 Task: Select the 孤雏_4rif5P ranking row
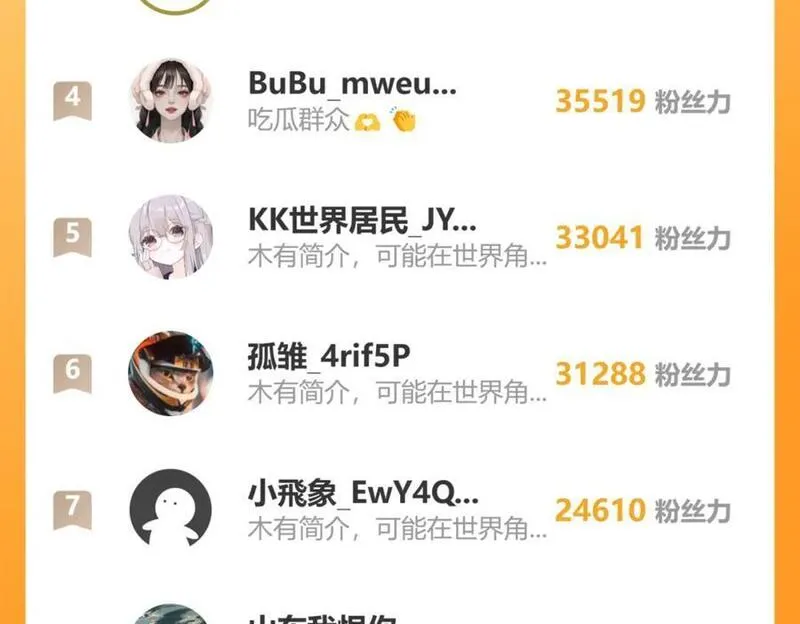330,373
